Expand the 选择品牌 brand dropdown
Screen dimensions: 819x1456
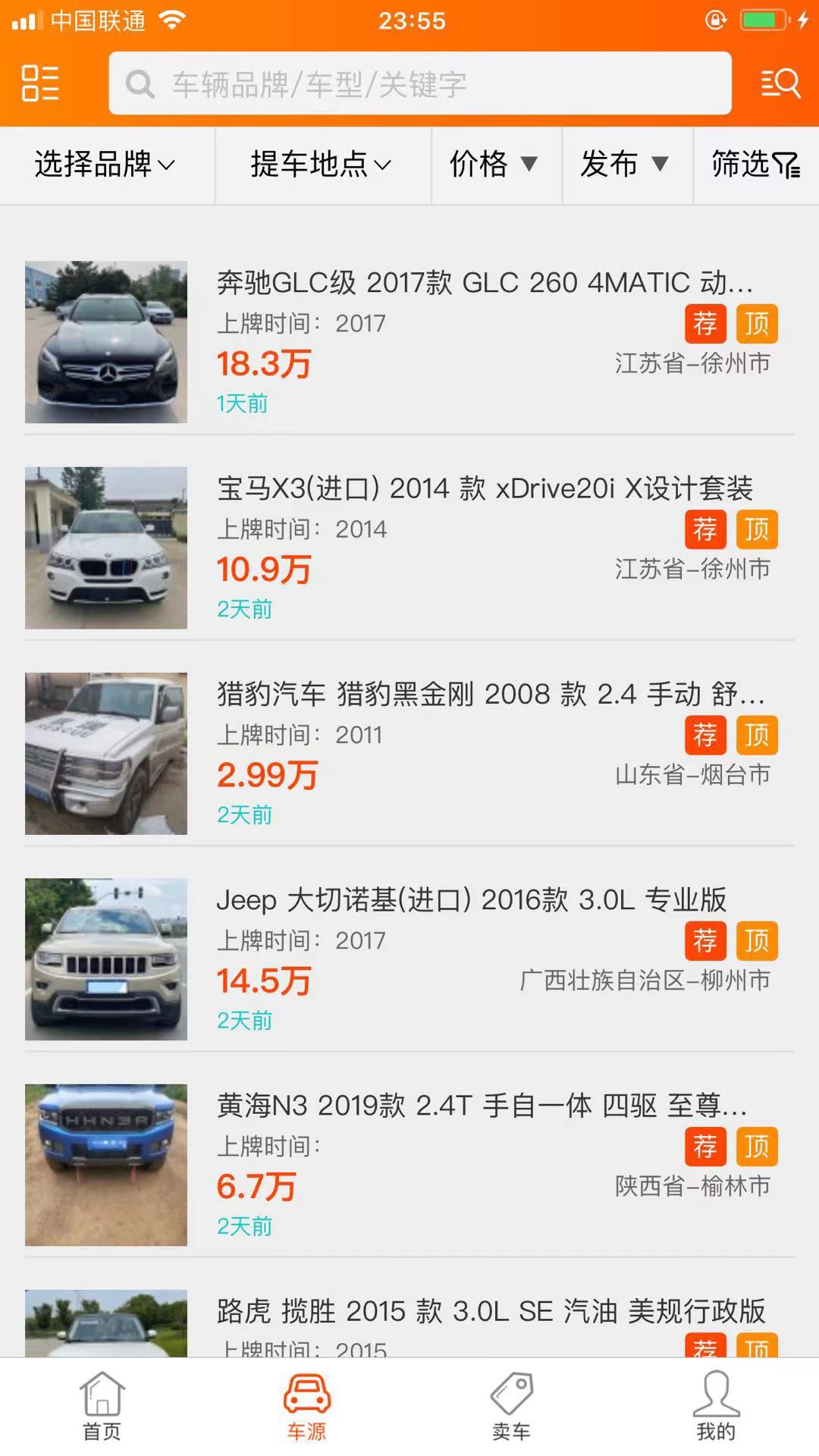pyautogui.click(x=106, y=165)
